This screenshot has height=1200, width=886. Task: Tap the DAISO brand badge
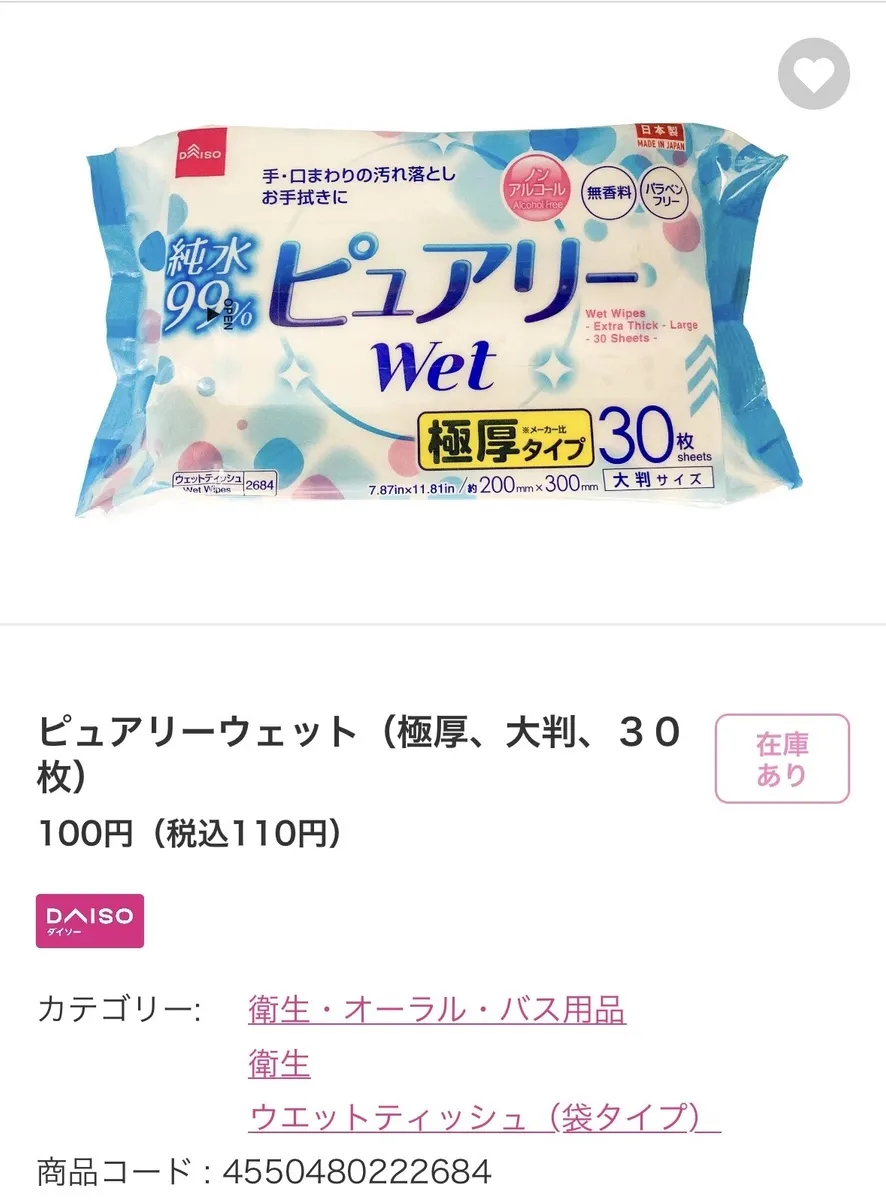tap(90, 920)
